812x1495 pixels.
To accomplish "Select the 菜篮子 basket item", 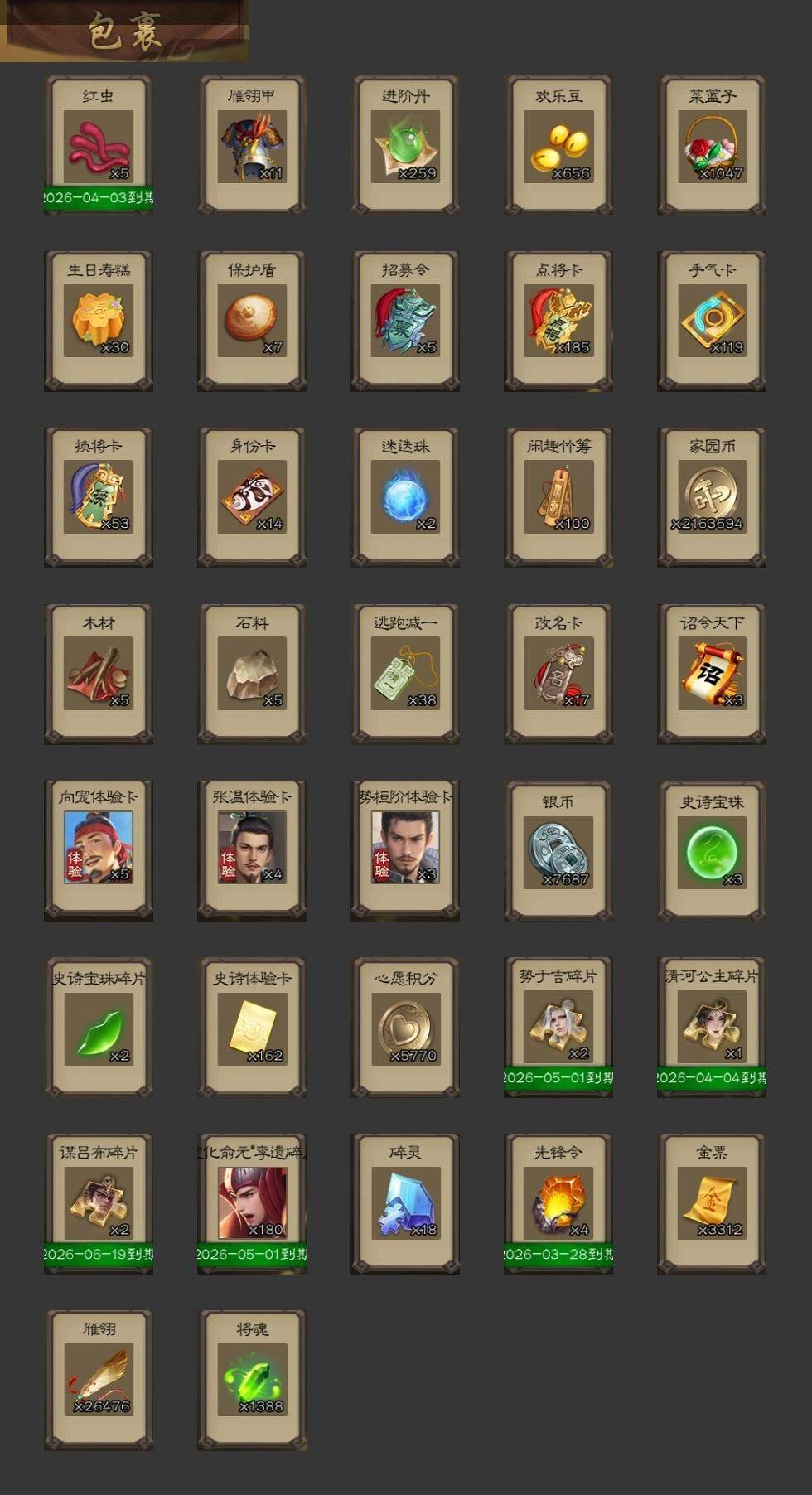I will [712, 145].
